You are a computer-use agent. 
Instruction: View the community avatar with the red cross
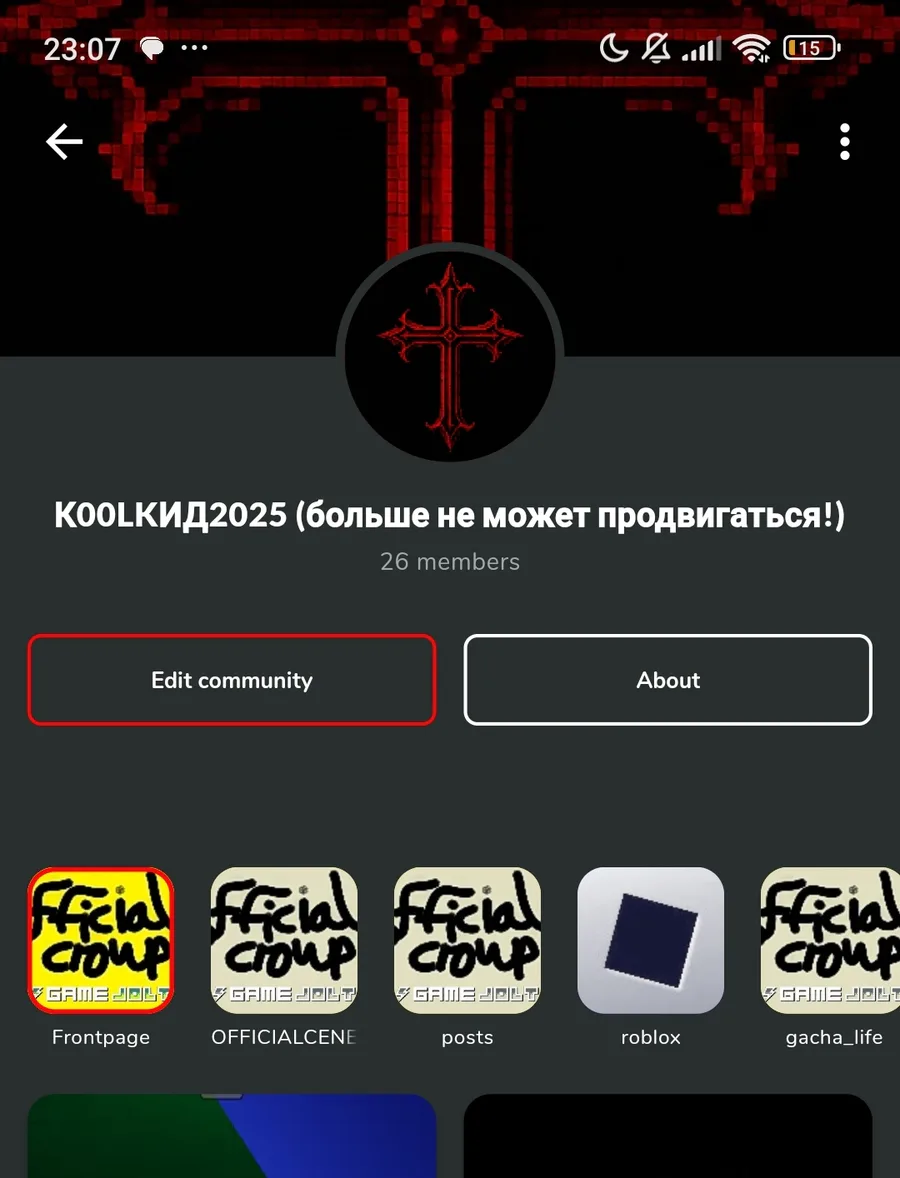[x=450, y=356]
